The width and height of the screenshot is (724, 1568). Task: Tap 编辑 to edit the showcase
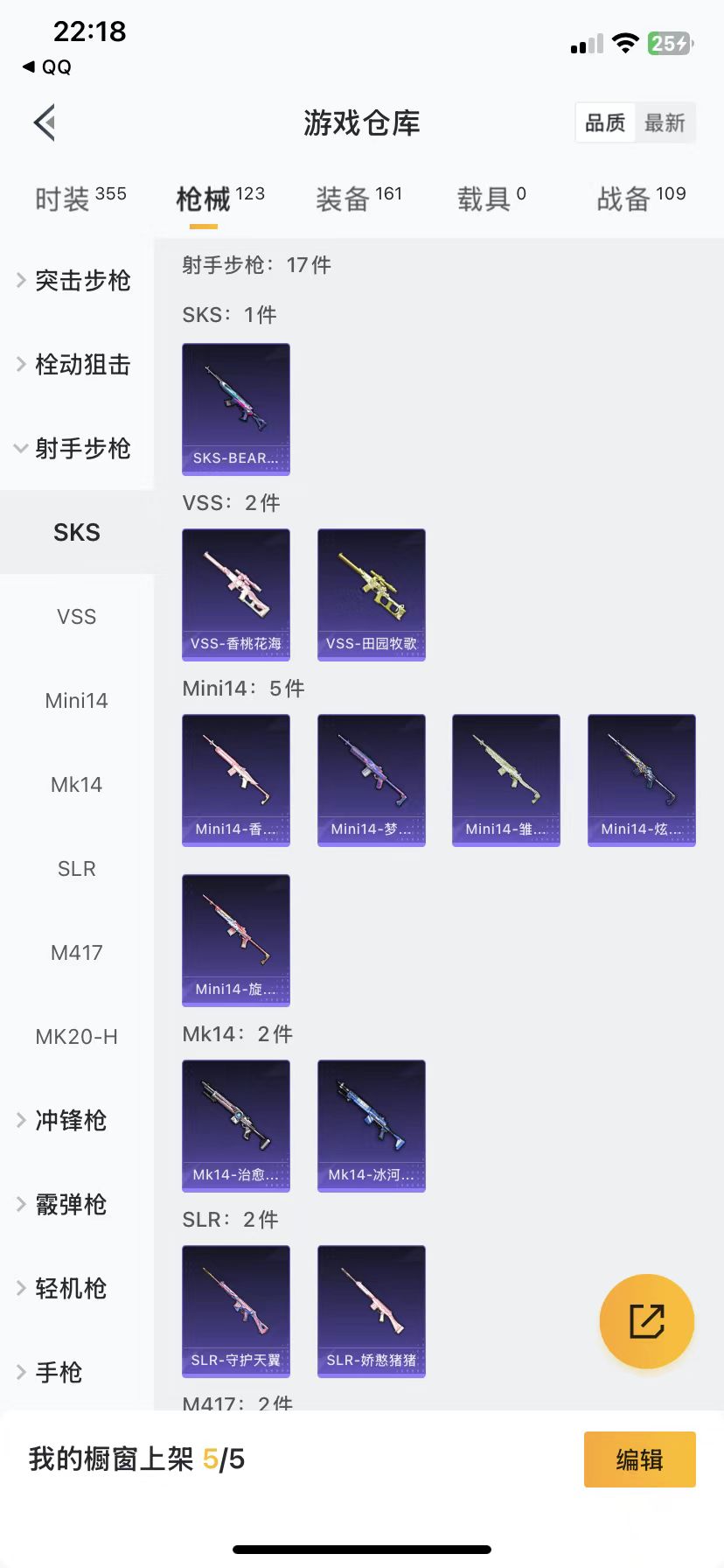coord(639,1459)
